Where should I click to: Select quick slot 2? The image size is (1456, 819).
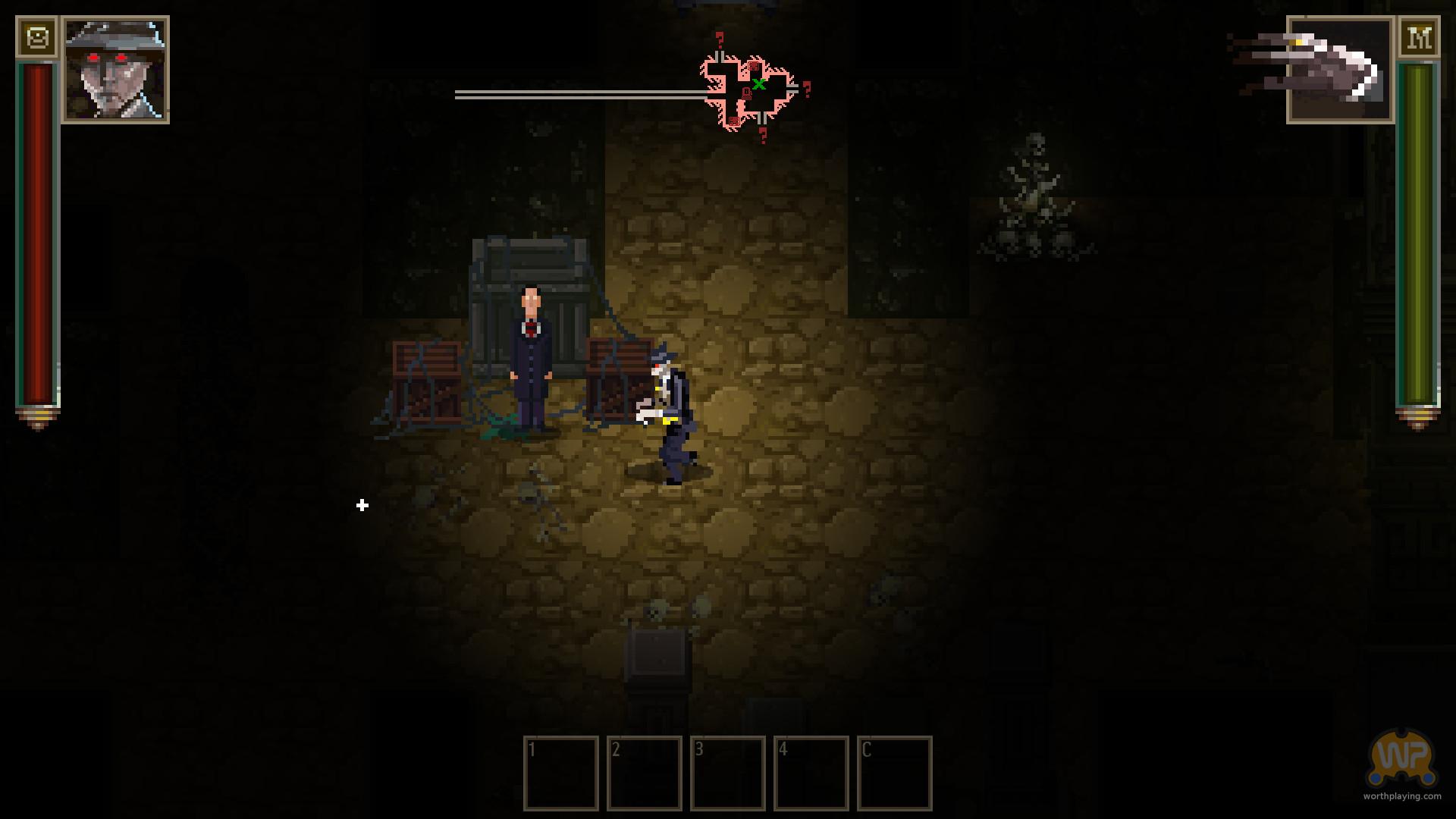[x=644, y=773]
